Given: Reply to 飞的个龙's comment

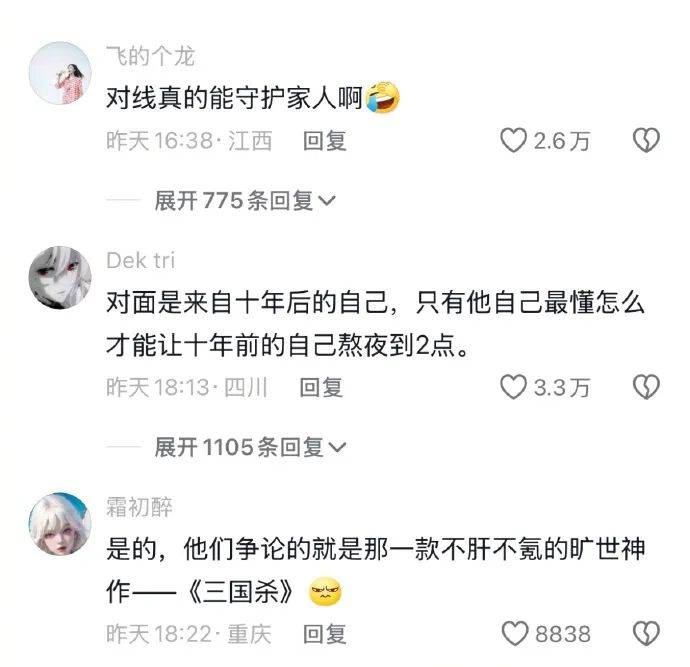Looking at the screenshot, I should point(325,142).
